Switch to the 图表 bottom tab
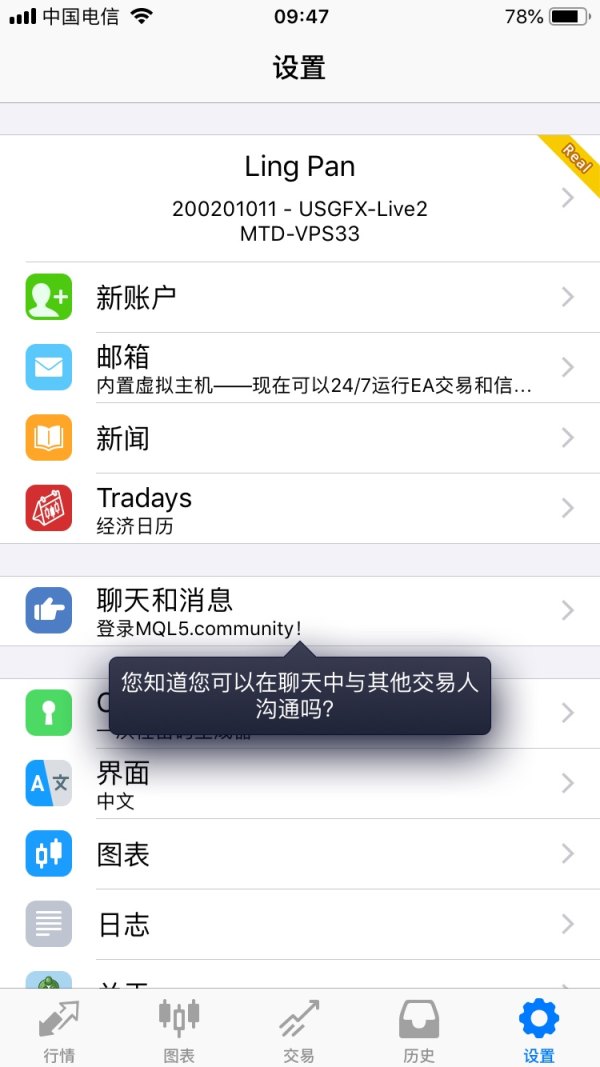The image size is (600, 1067). [179, 1030]
